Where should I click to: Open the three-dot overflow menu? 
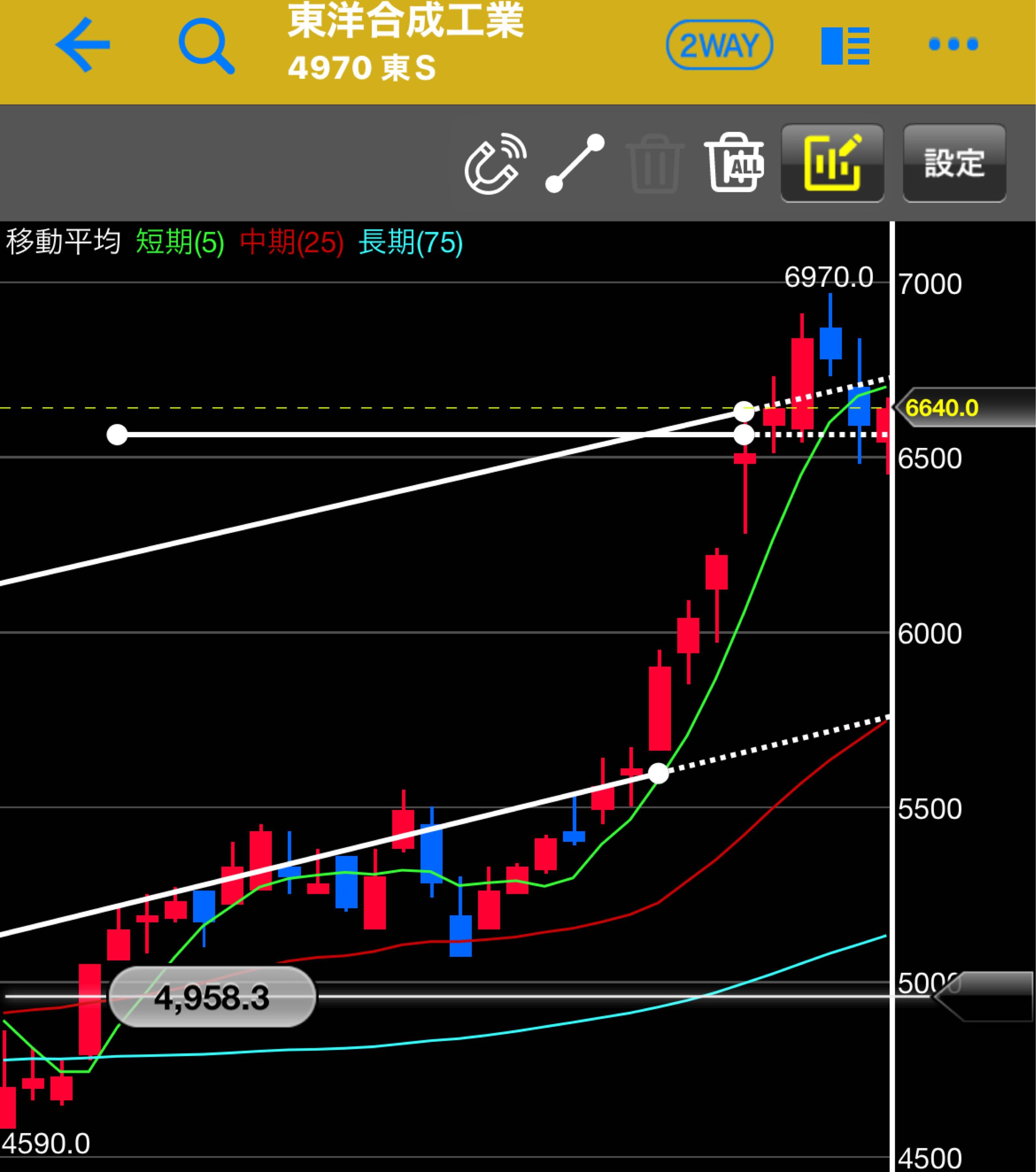click(953, 45)
